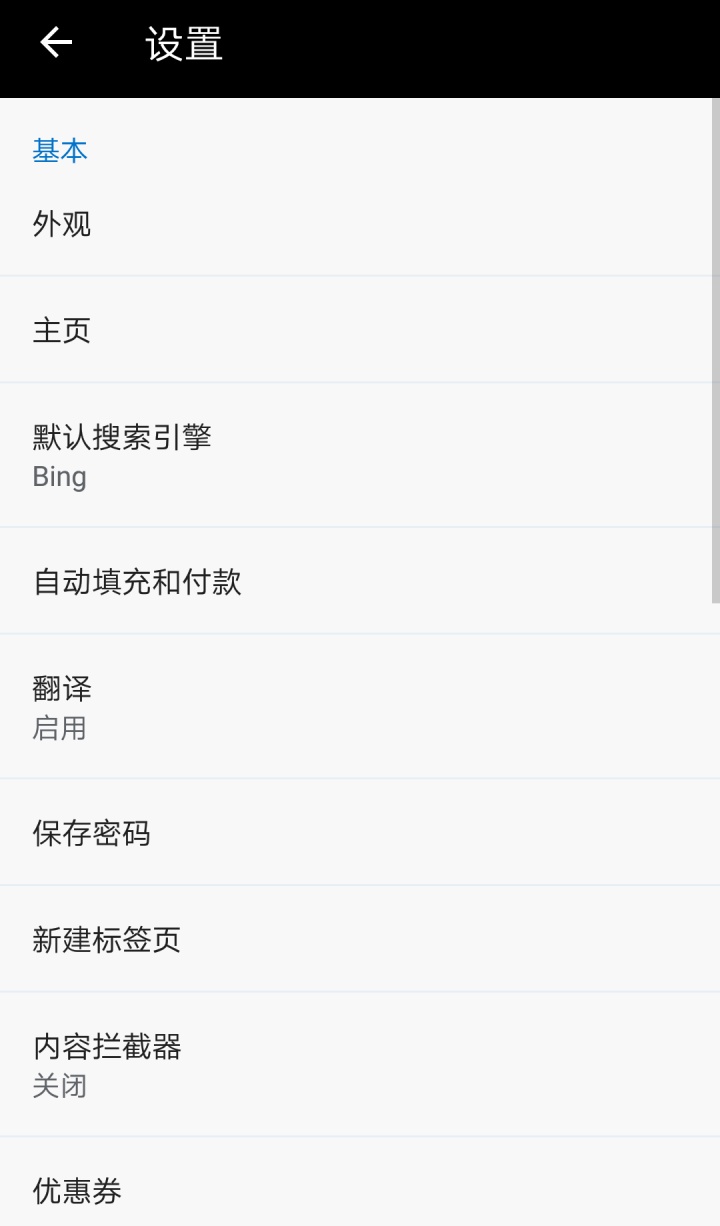Open 保存密码 settings
This screenshot has height=1226, width=720.
tap(91, 833)
